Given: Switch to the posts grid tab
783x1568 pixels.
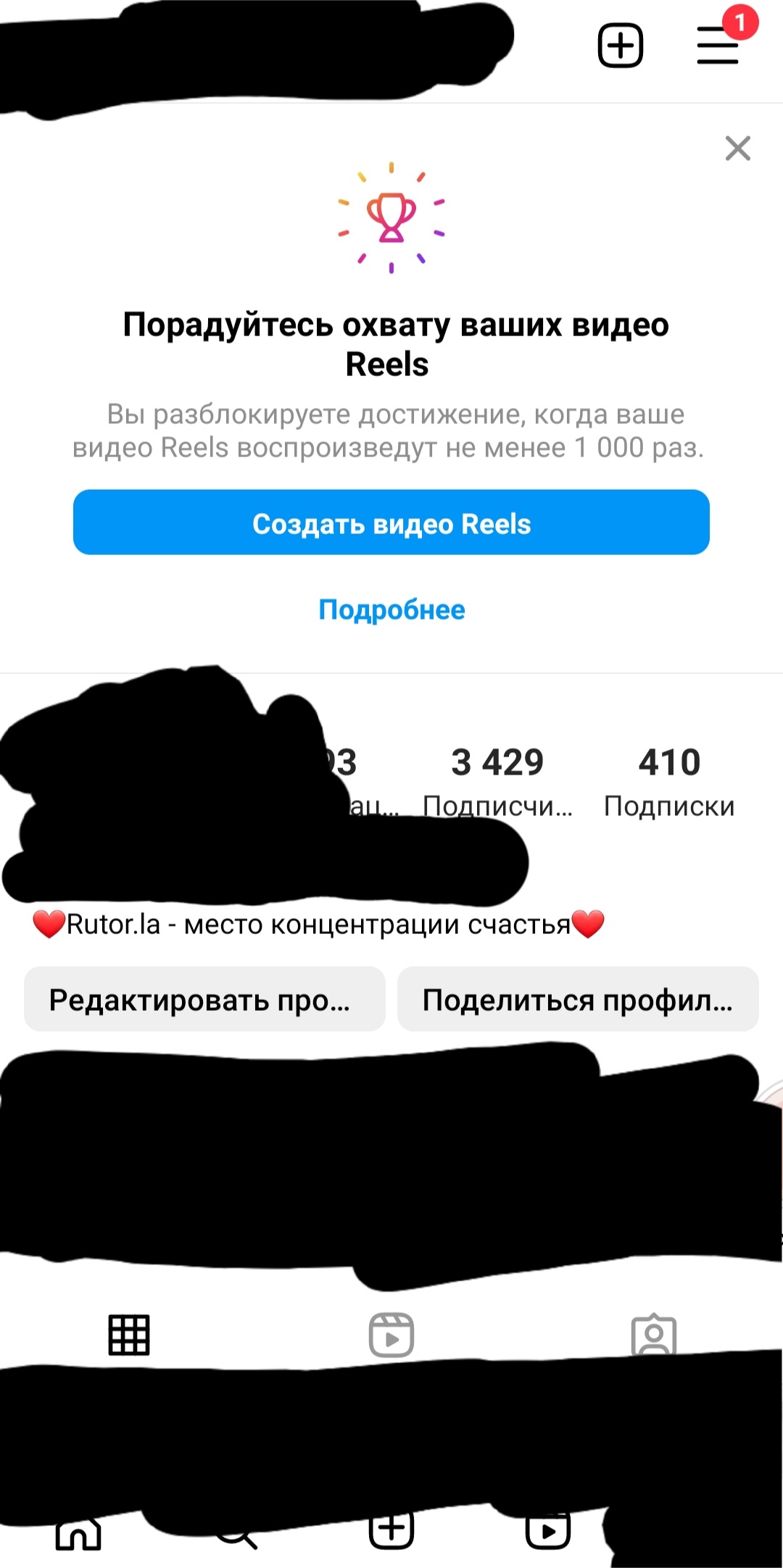Looking at the screenshot, I should click(129, 1334).
